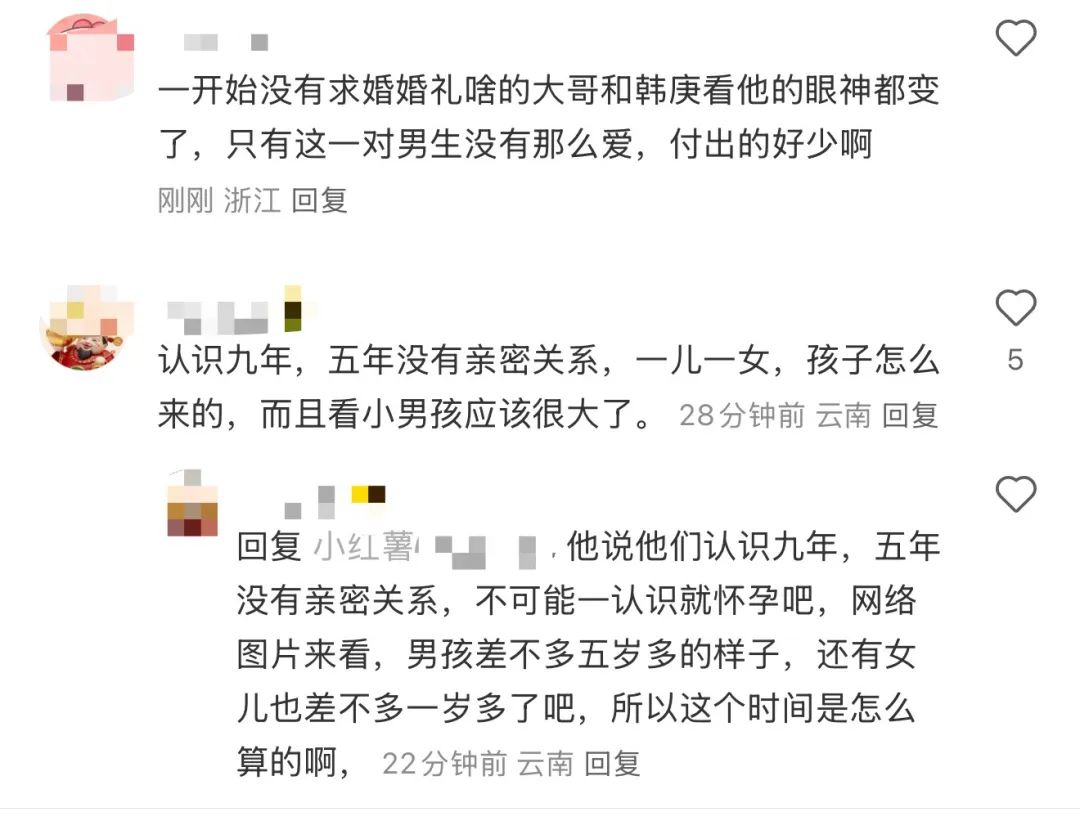The width and height of the screenshot is (1080, 821).
Task: Reply to the 刚刚 浙江 comment
Action: tap(319, 200)
